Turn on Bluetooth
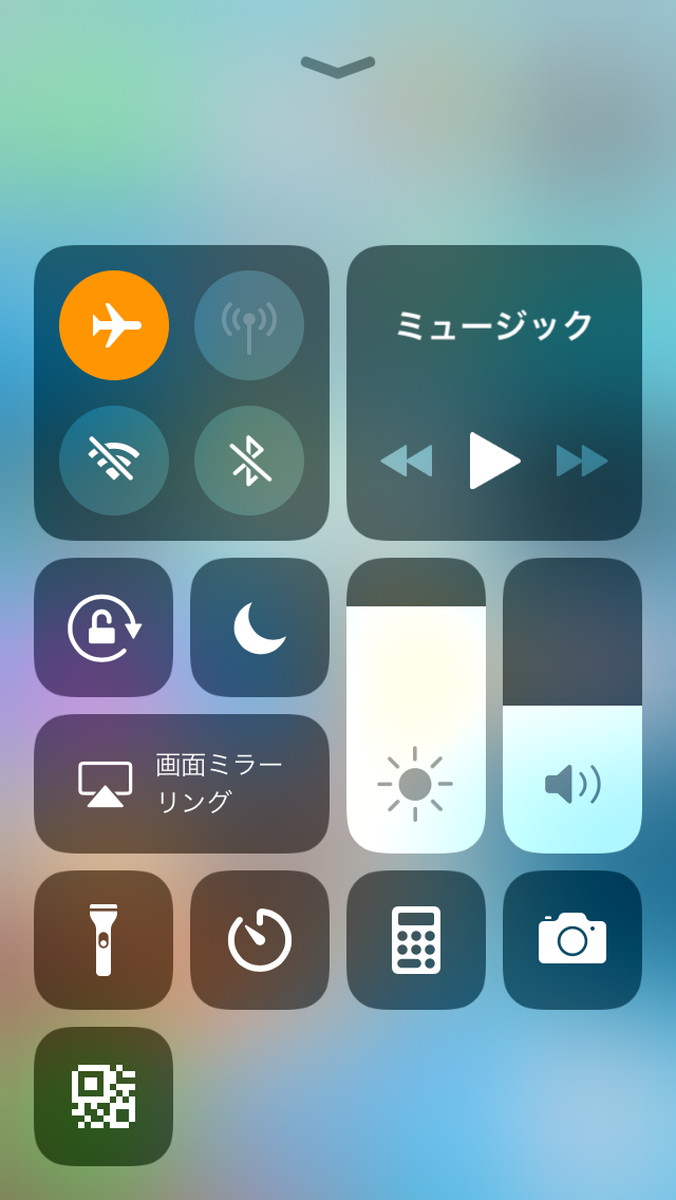This screenshot has width=676, height=1200. point(249,460)
